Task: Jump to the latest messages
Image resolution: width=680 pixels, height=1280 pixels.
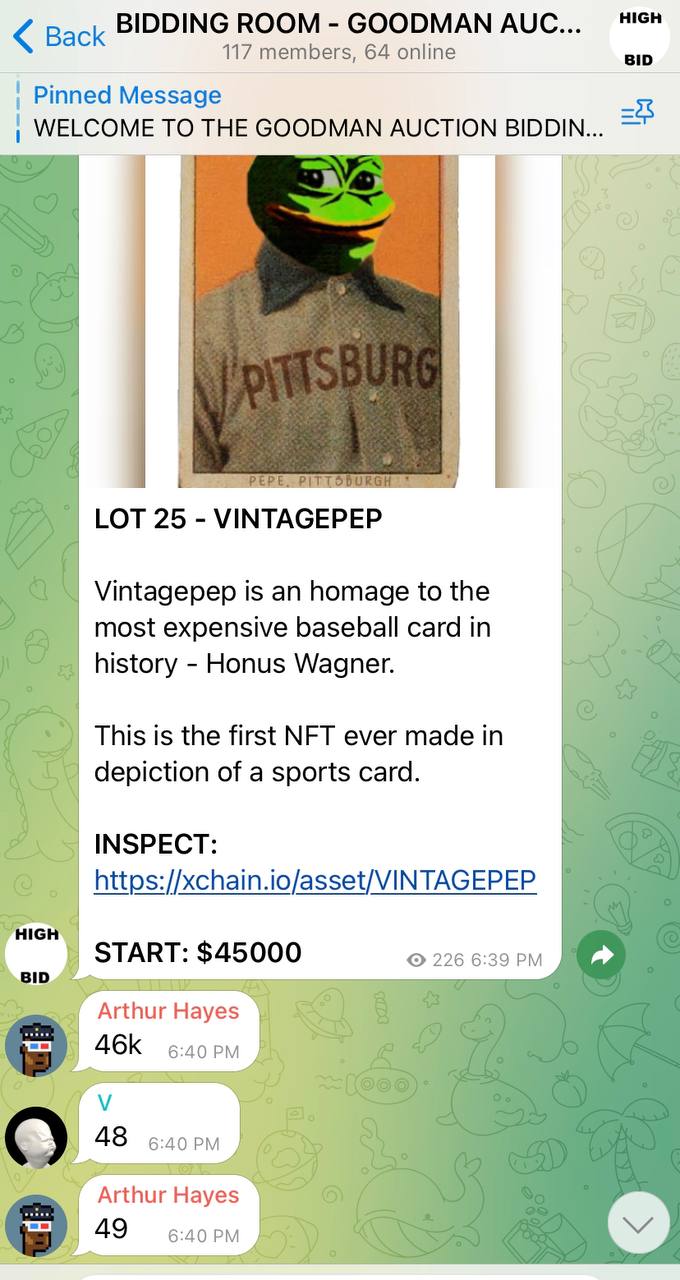Action: 638,1222
